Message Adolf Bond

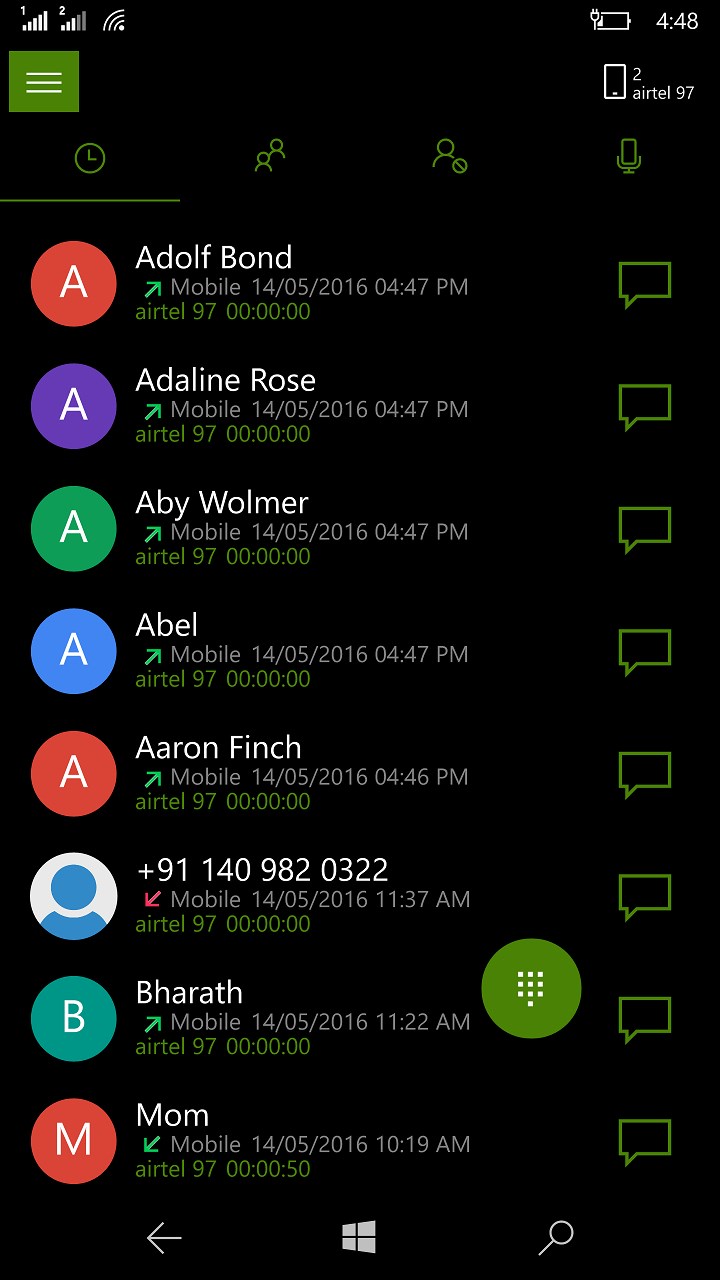click(x=644, y=284)
